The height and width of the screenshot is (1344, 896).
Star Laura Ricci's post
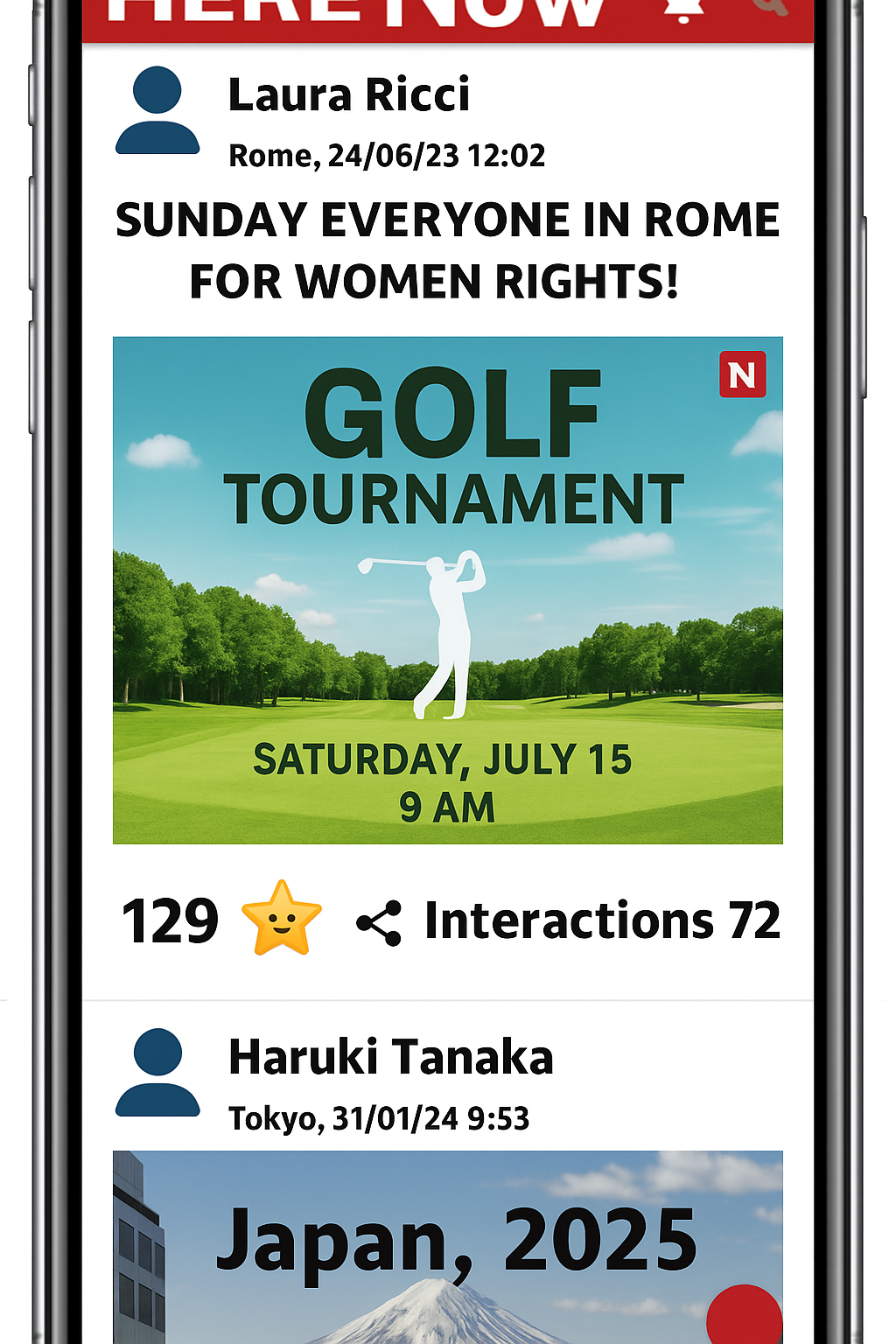click(x=281, y=919)
